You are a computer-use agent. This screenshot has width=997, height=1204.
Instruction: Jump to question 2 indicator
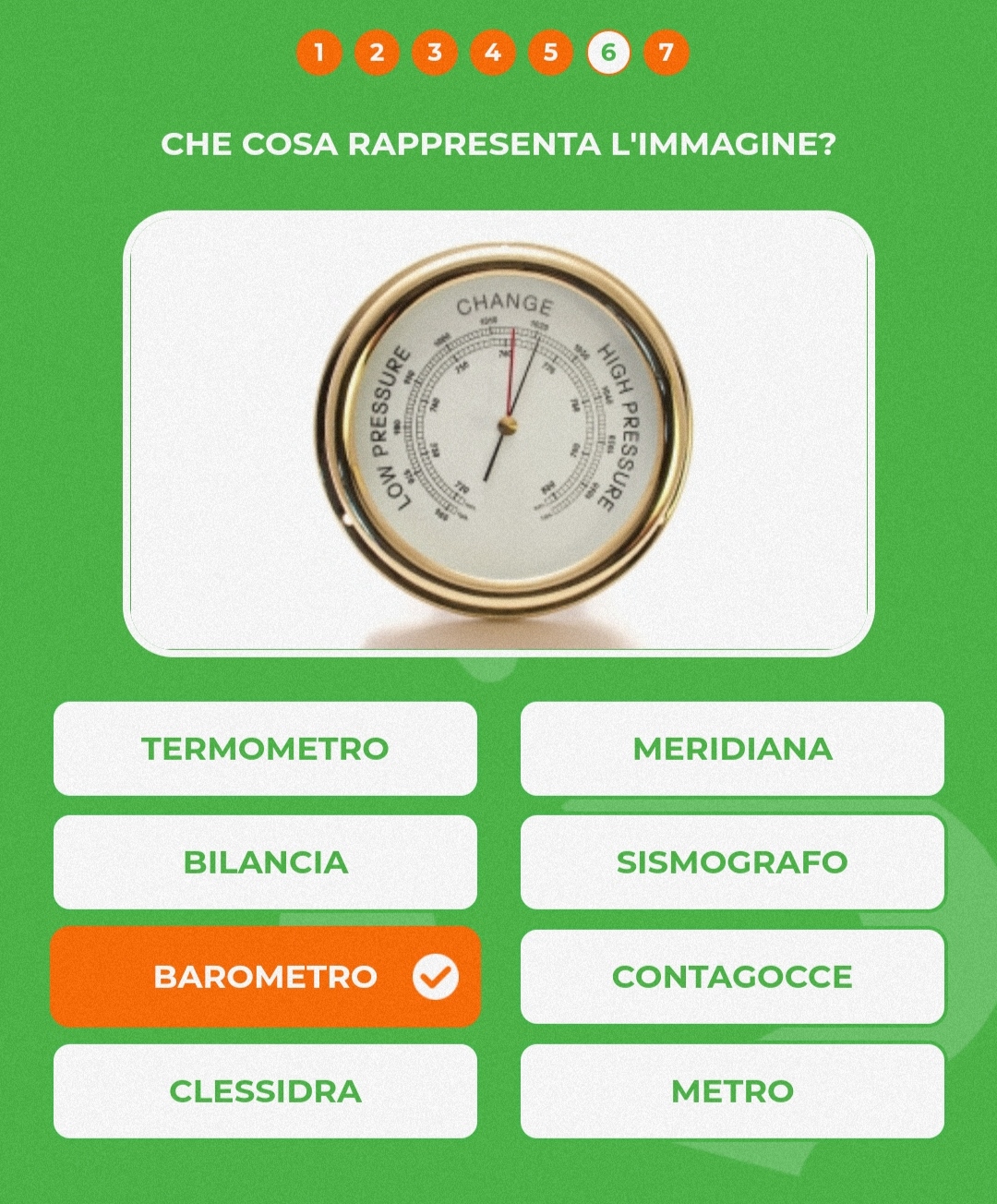tap(377, 53)
